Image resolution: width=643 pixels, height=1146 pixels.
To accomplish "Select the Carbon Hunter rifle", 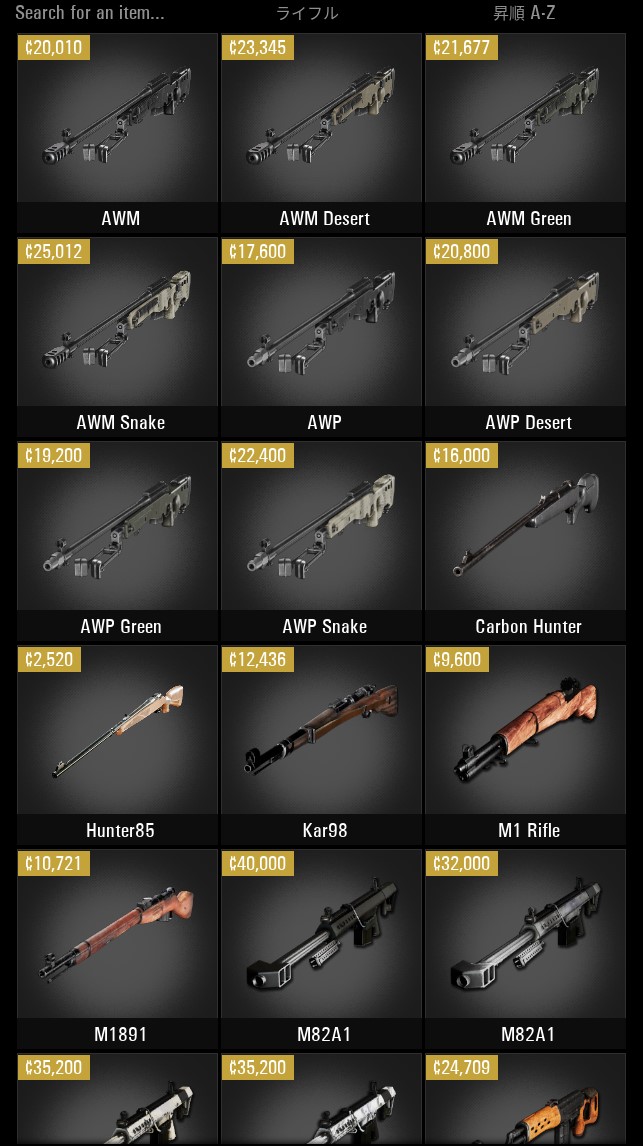I will 525,541.
